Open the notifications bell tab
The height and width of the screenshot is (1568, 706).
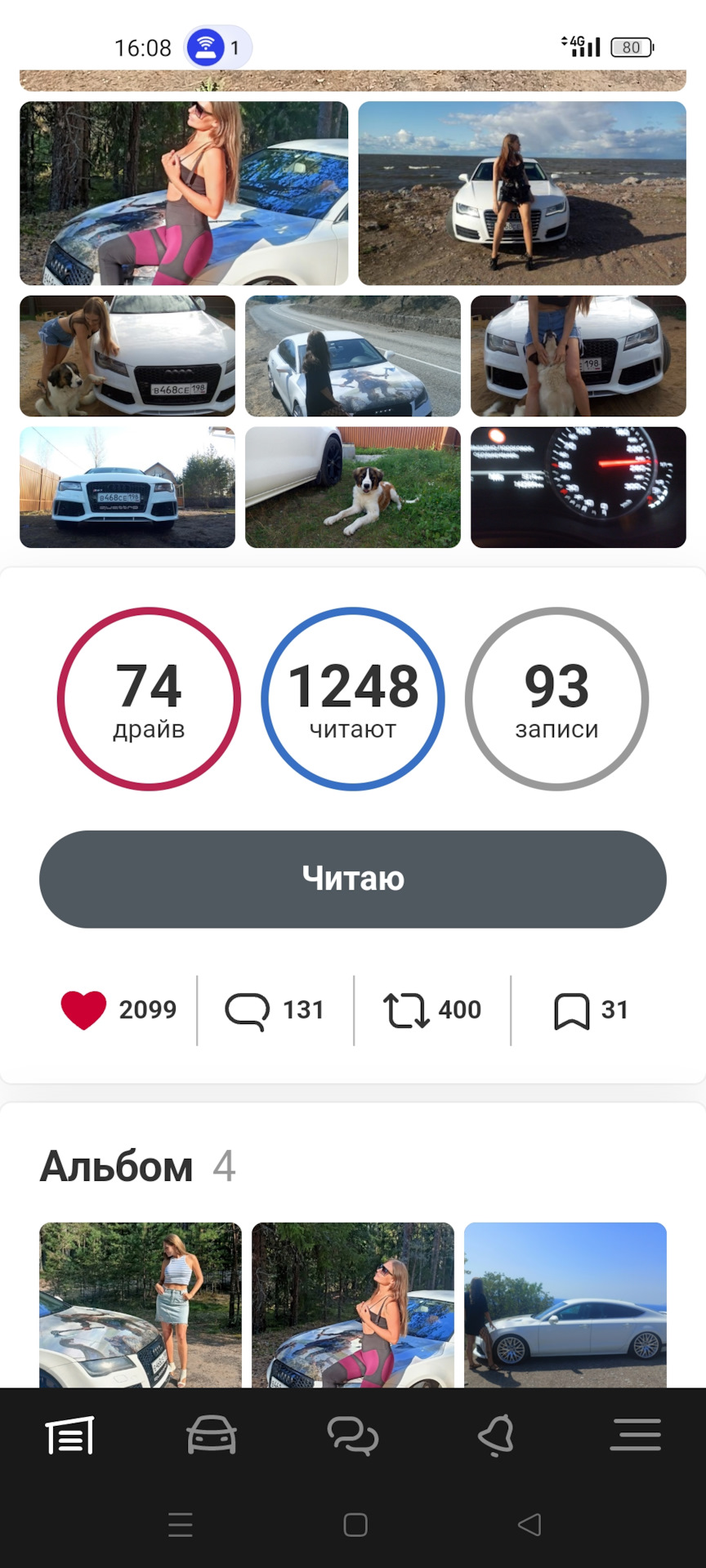click(x=495, y=1436)
